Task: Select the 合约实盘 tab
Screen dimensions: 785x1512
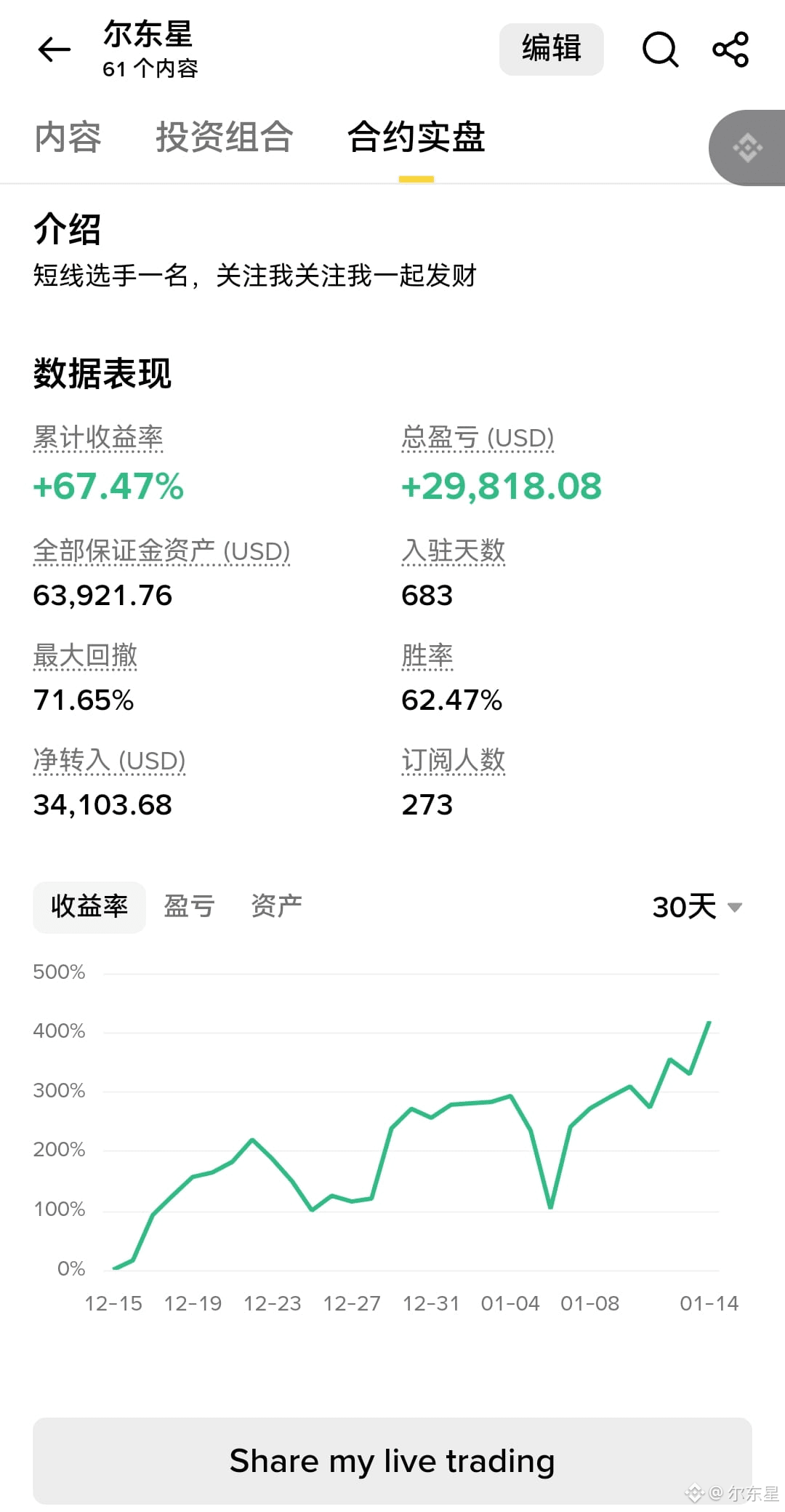Action: [x=416, y=137]
